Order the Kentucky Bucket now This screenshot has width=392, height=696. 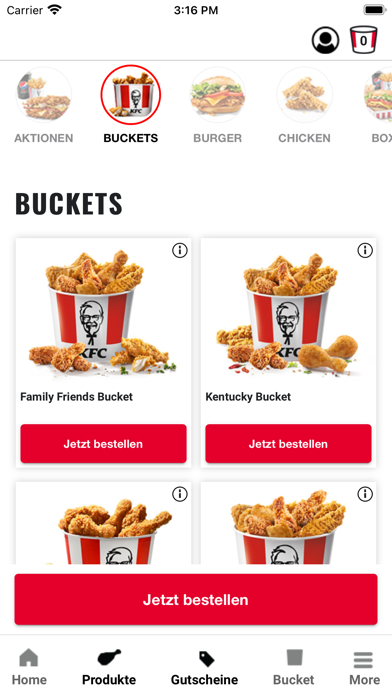pyautogui.click(x=288, y=443)
